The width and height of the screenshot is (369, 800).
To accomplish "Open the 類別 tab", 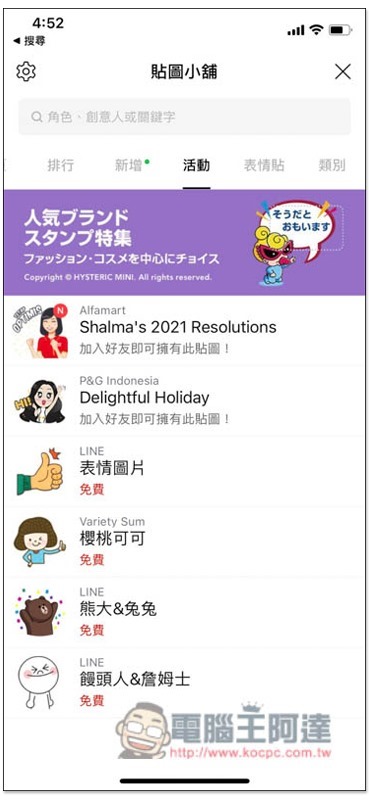I will (331, 165).
